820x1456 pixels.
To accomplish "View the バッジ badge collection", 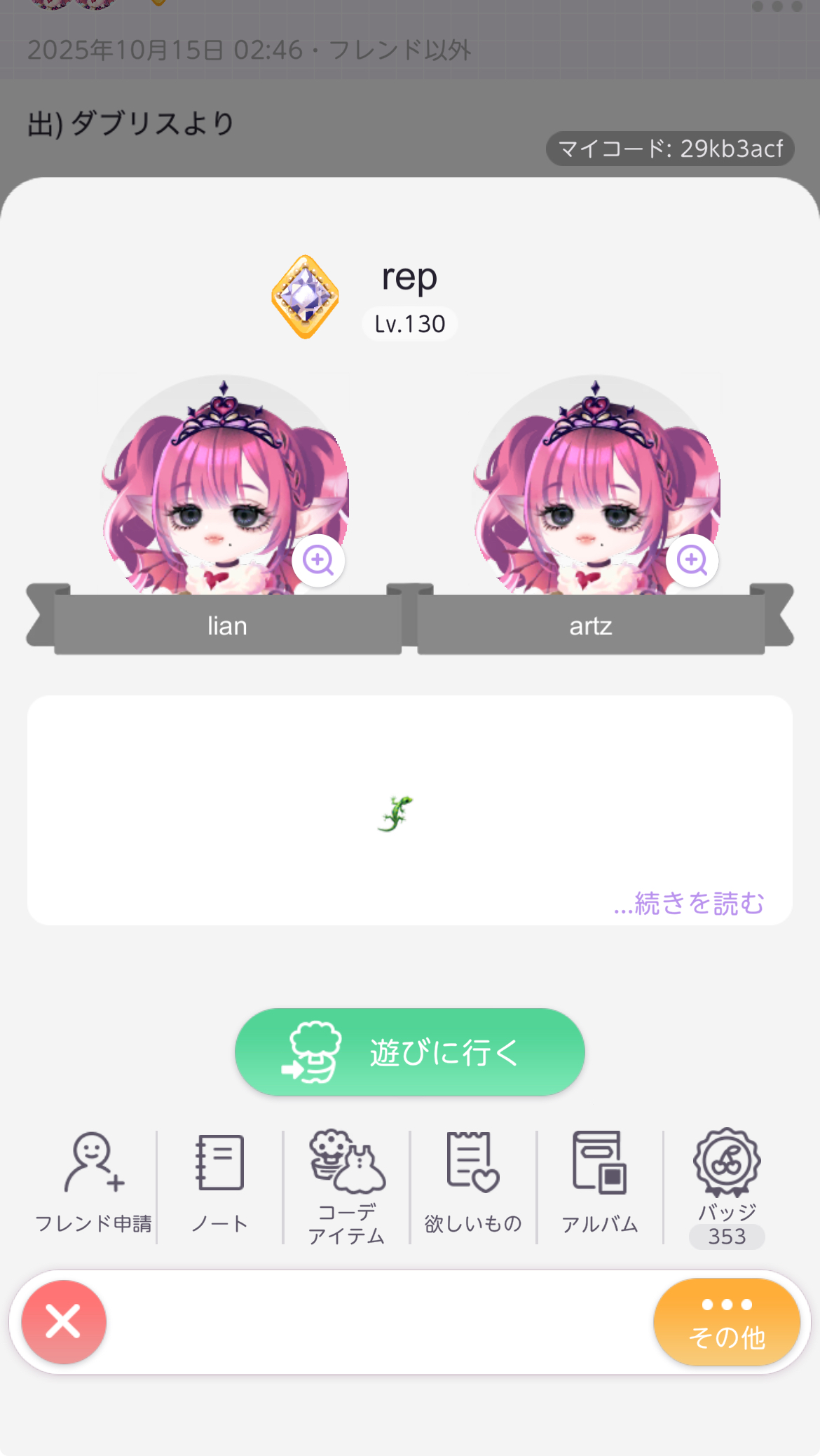I will [727, 1186].
